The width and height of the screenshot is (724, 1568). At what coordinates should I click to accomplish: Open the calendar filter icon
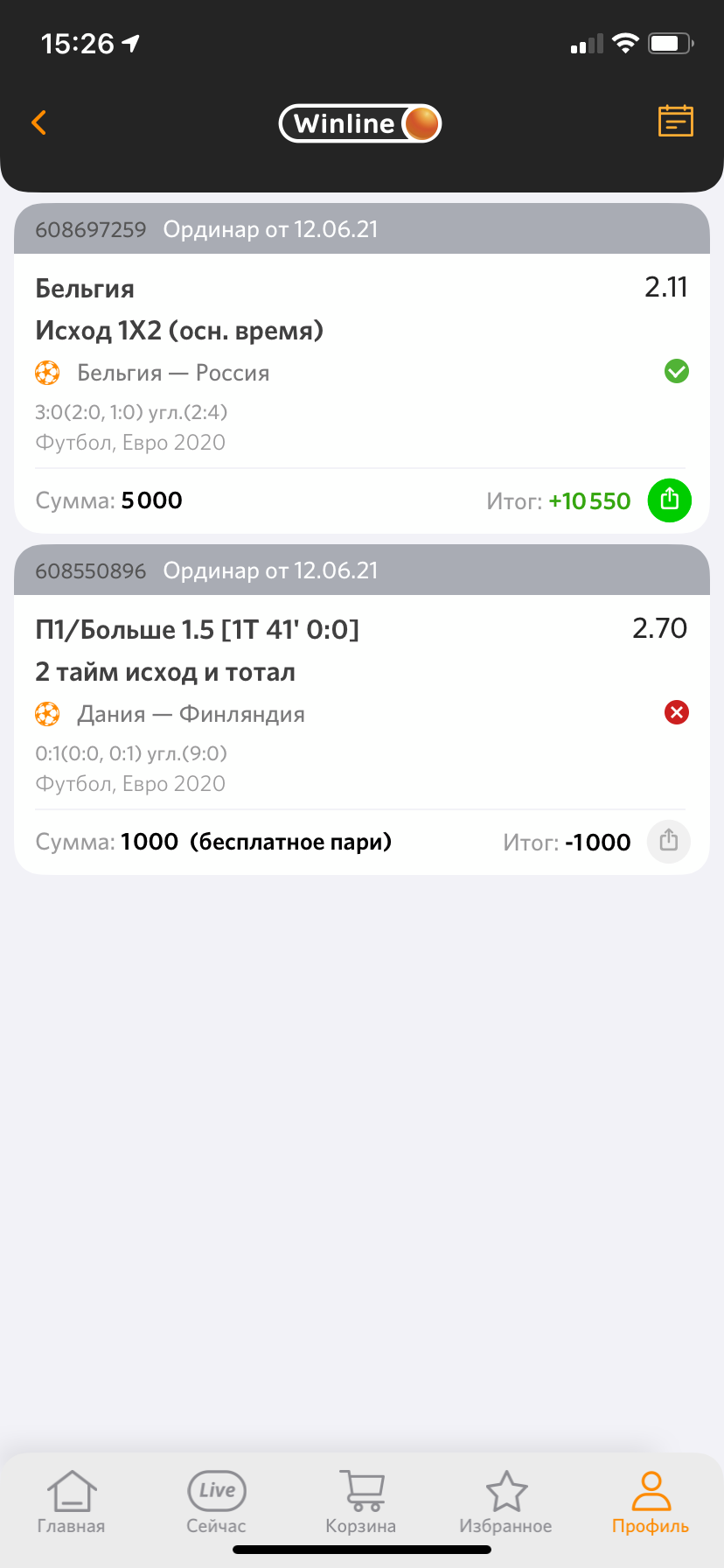pyautogui.click(x=675, y=122)
